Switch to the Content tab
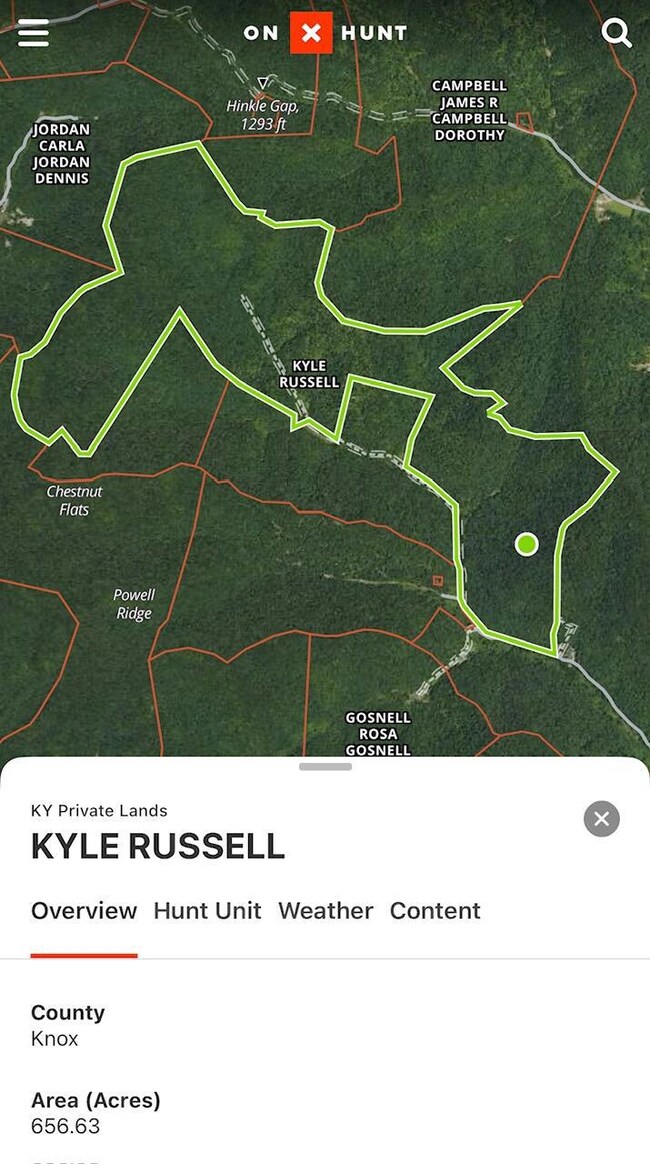 (x=435, y=911)
